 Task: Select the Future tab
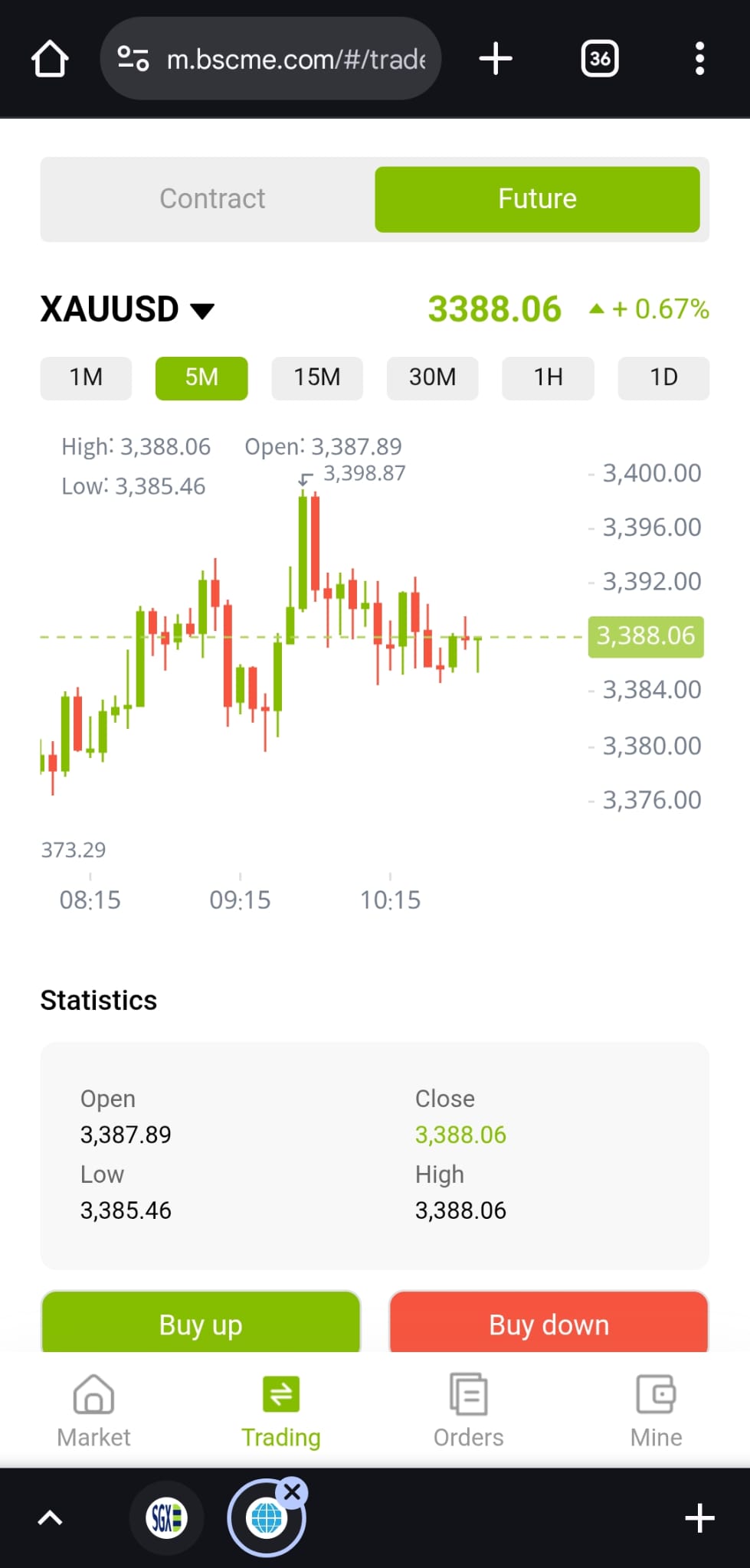point(537,199)
